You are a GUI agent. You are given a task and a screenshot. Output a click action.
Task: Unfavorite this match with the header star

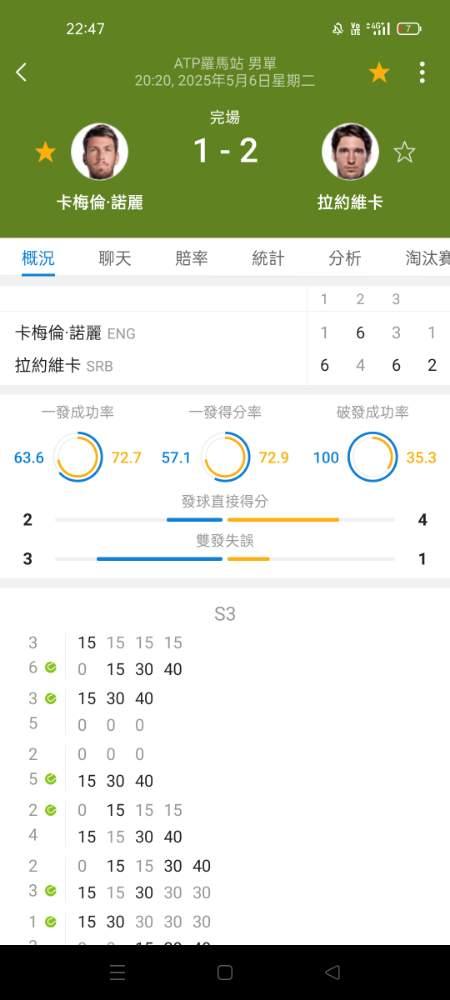(x=379, y=73)
